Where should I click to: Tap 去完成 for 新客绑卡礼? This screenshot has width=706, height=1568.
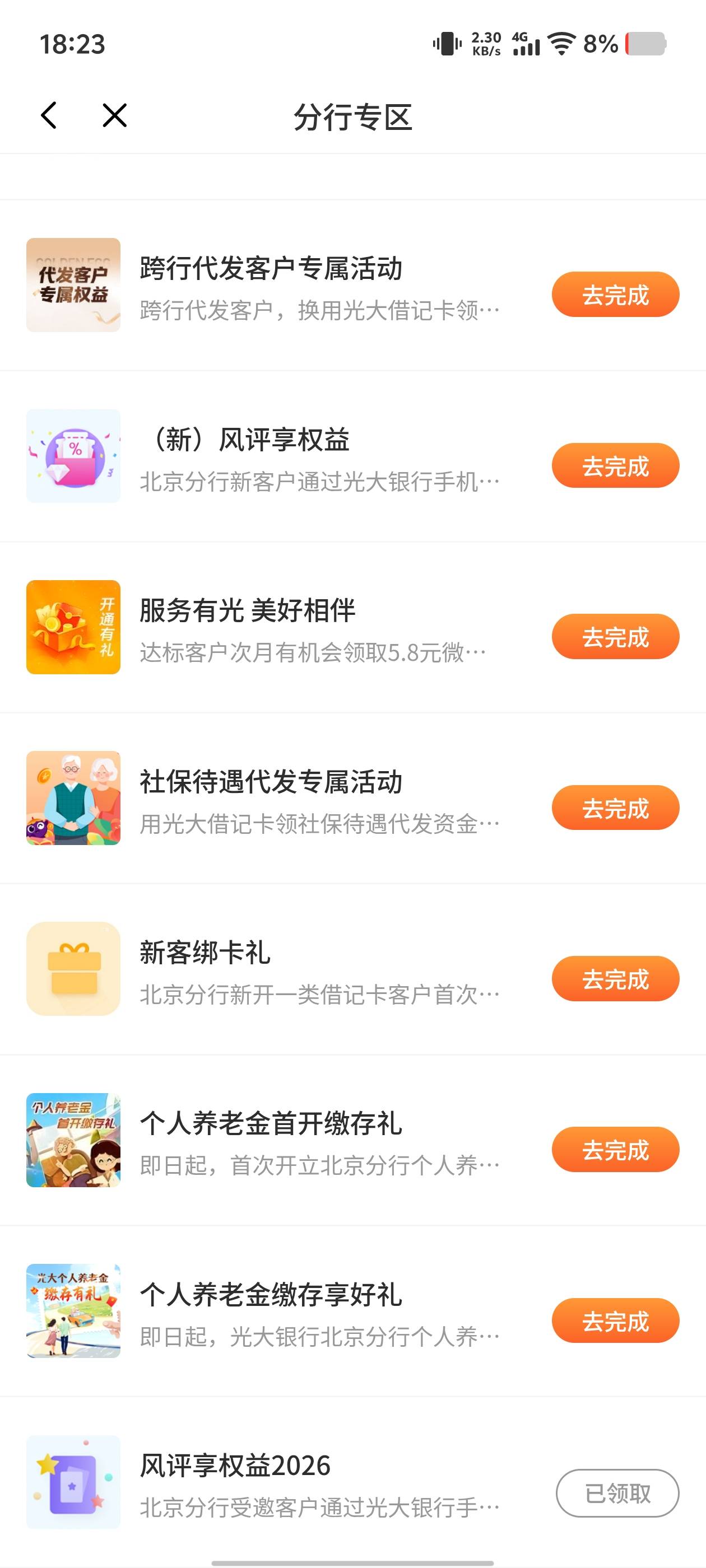(x=615, y=979)
